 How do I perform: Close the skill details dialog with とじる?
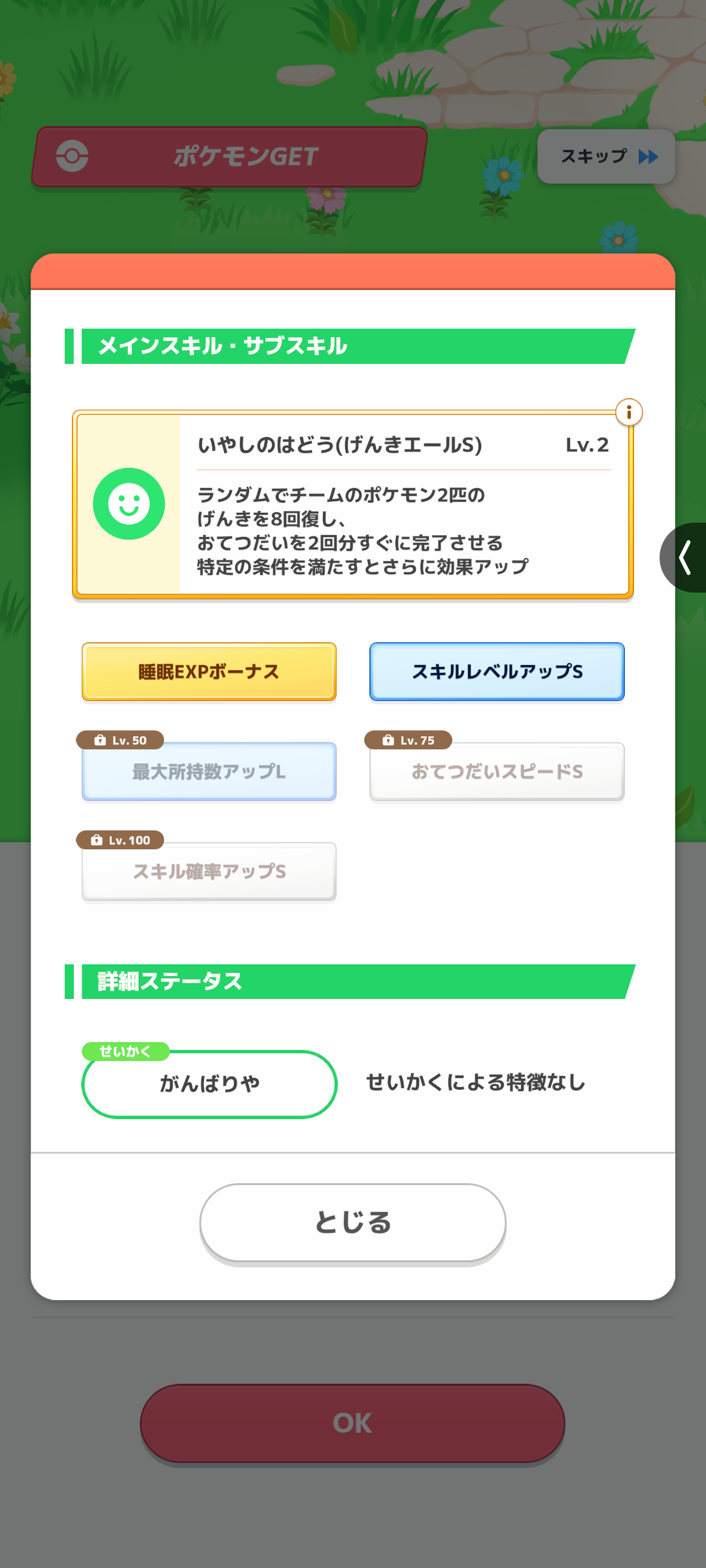[x=352, y=1222]
